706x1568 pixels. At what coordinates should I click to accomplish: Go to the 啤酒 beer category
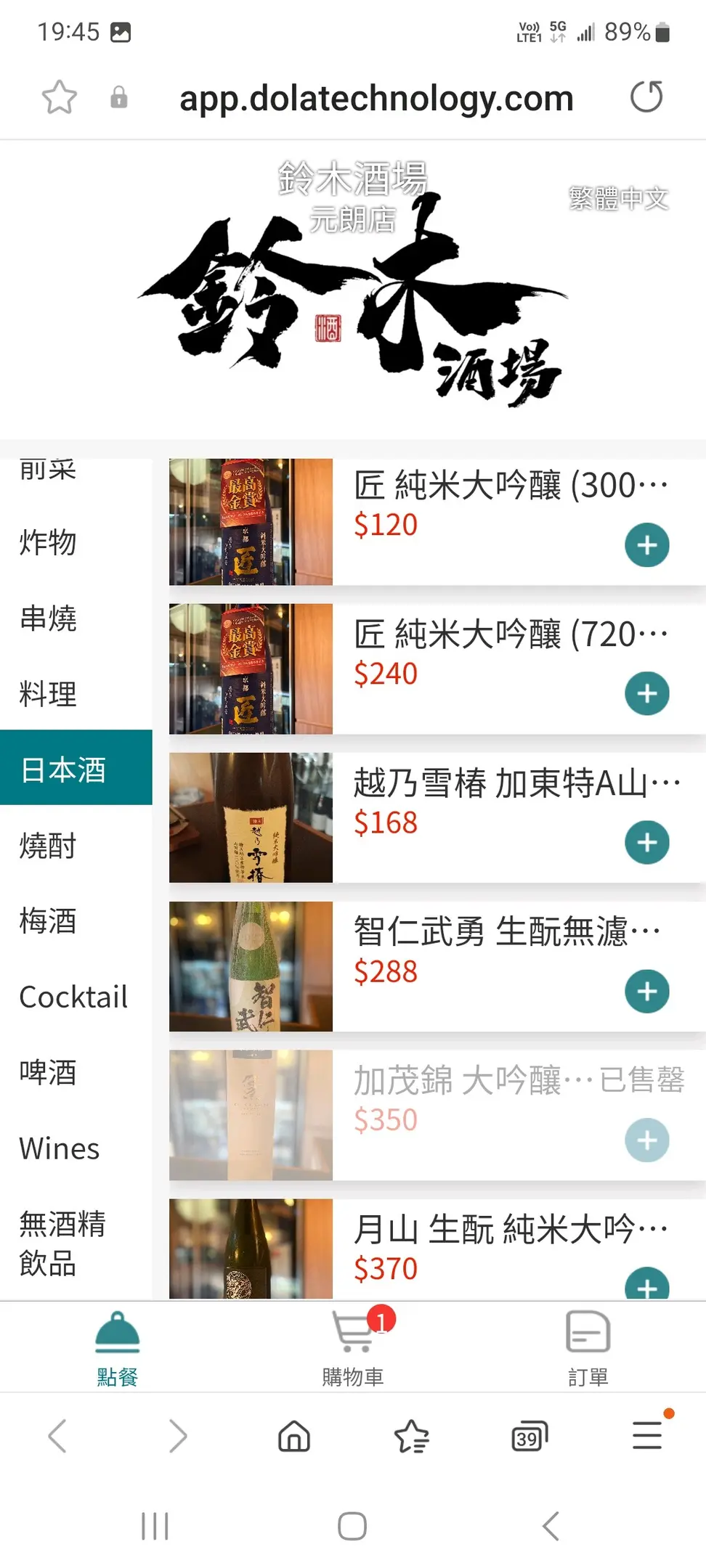(48, 1073)
